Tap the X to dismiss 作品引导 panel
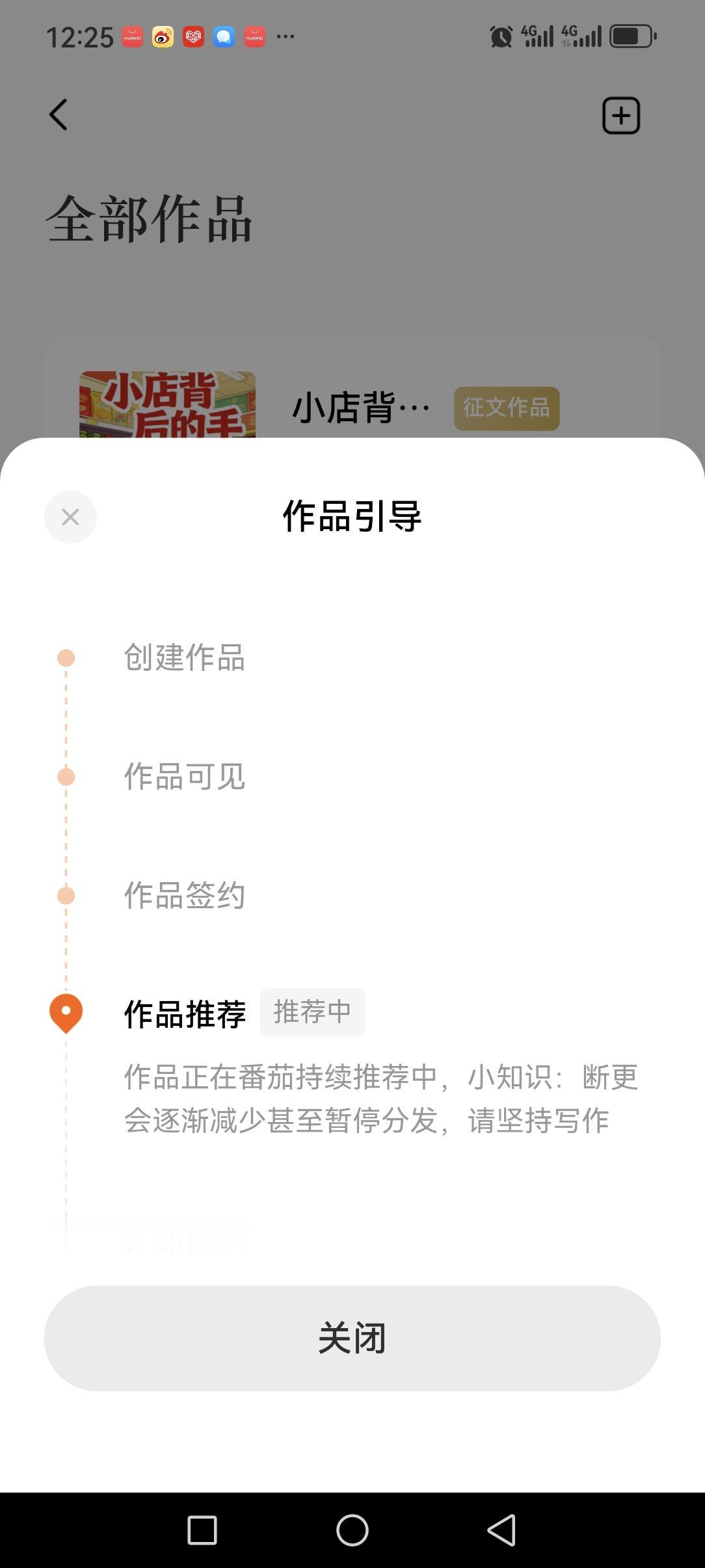Screen dimensions: 705x1568 (x=70, y=517)
